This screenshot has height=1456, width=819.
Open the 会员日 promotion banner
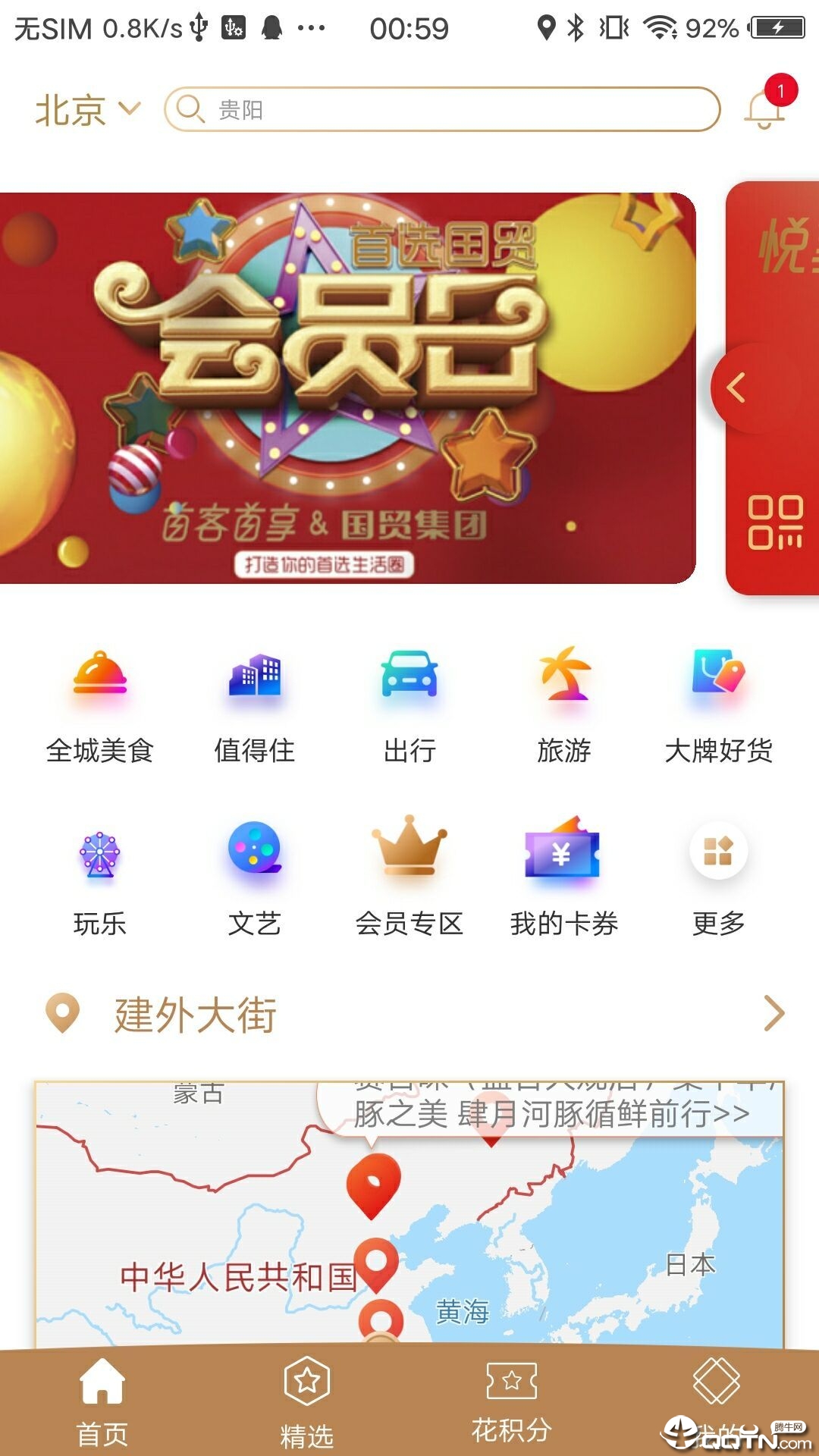(x=347, y=388)
